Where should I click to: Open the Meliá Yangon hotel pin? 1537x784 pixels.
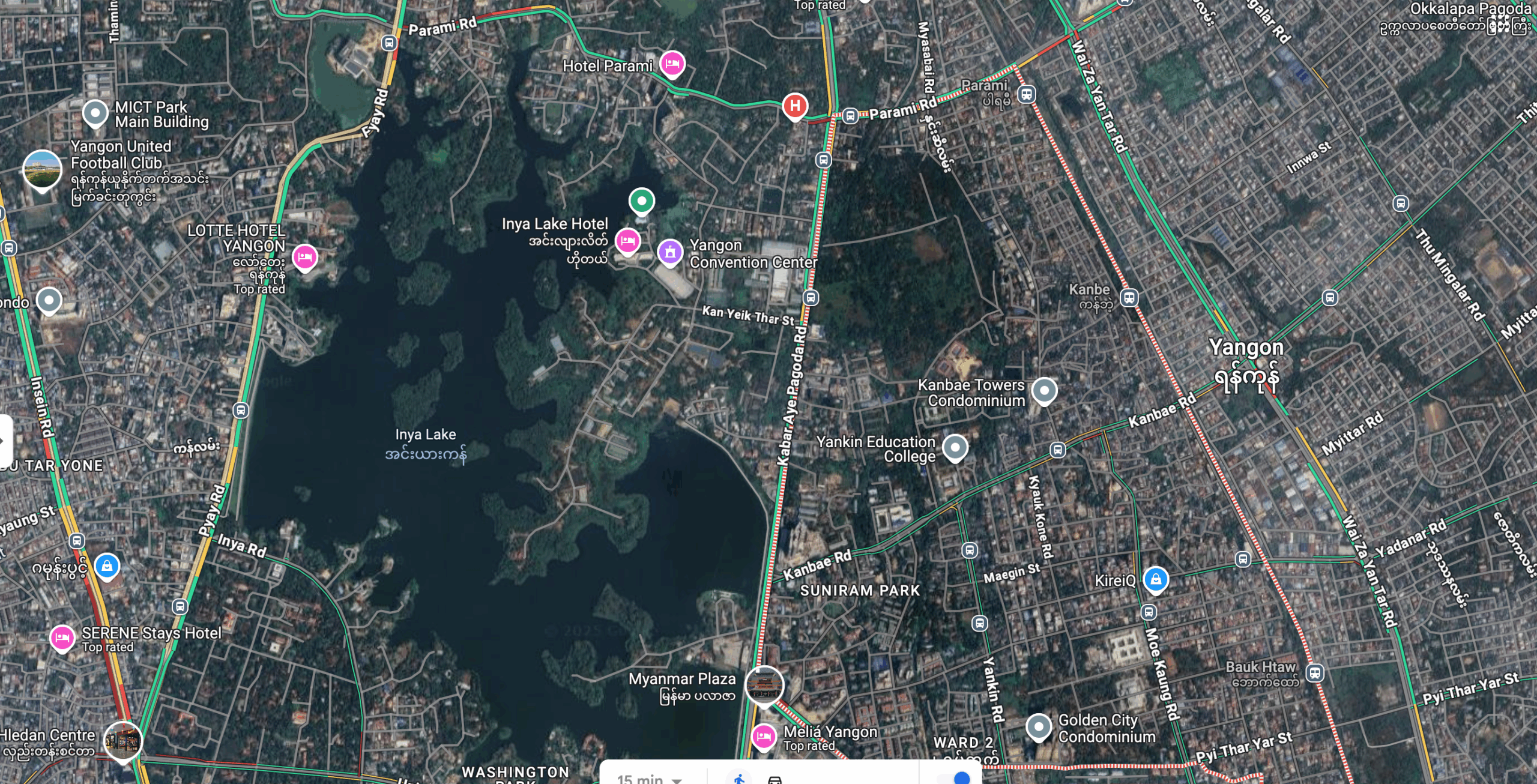coord(764,736)
